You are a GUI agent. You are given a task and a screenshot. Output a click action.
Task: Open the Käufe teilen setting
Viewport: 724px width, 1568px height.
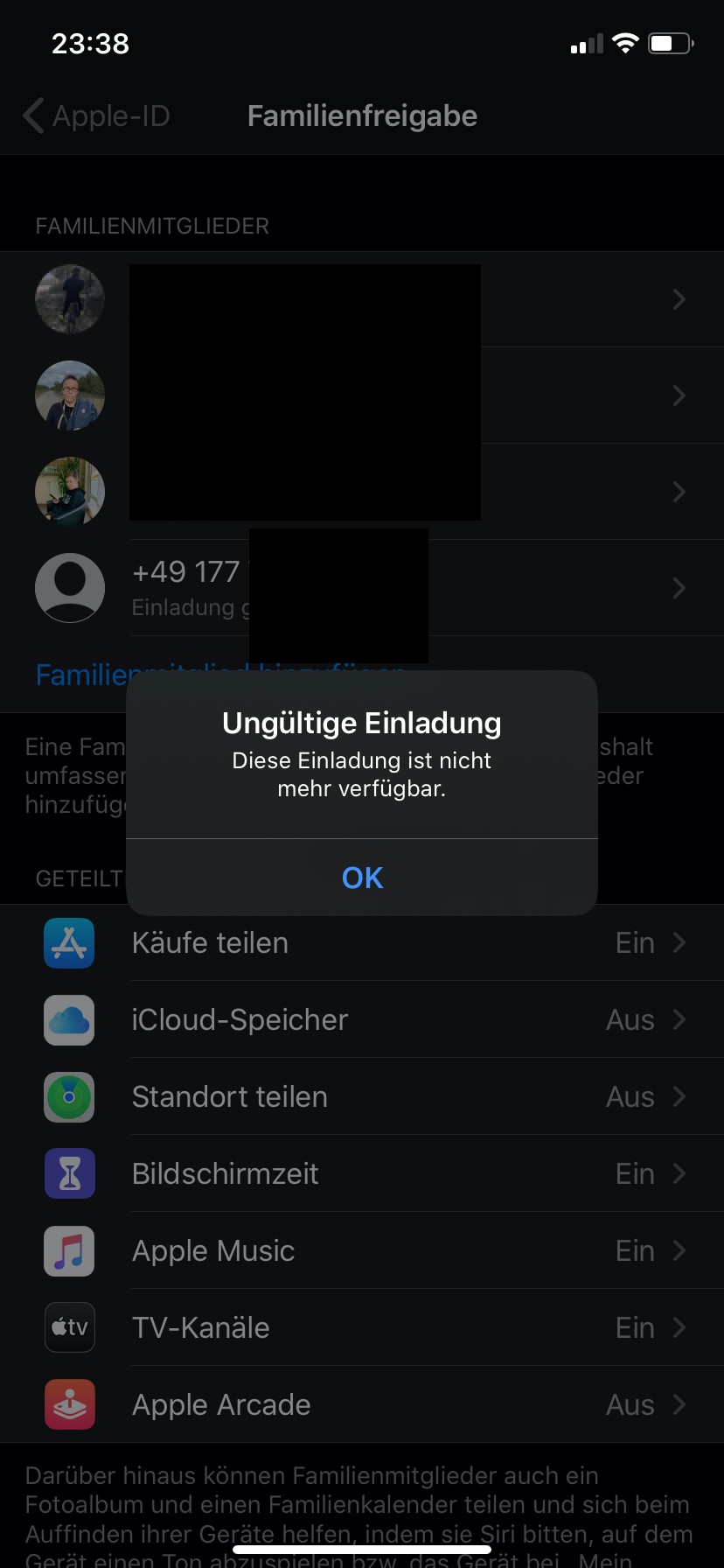362,942
